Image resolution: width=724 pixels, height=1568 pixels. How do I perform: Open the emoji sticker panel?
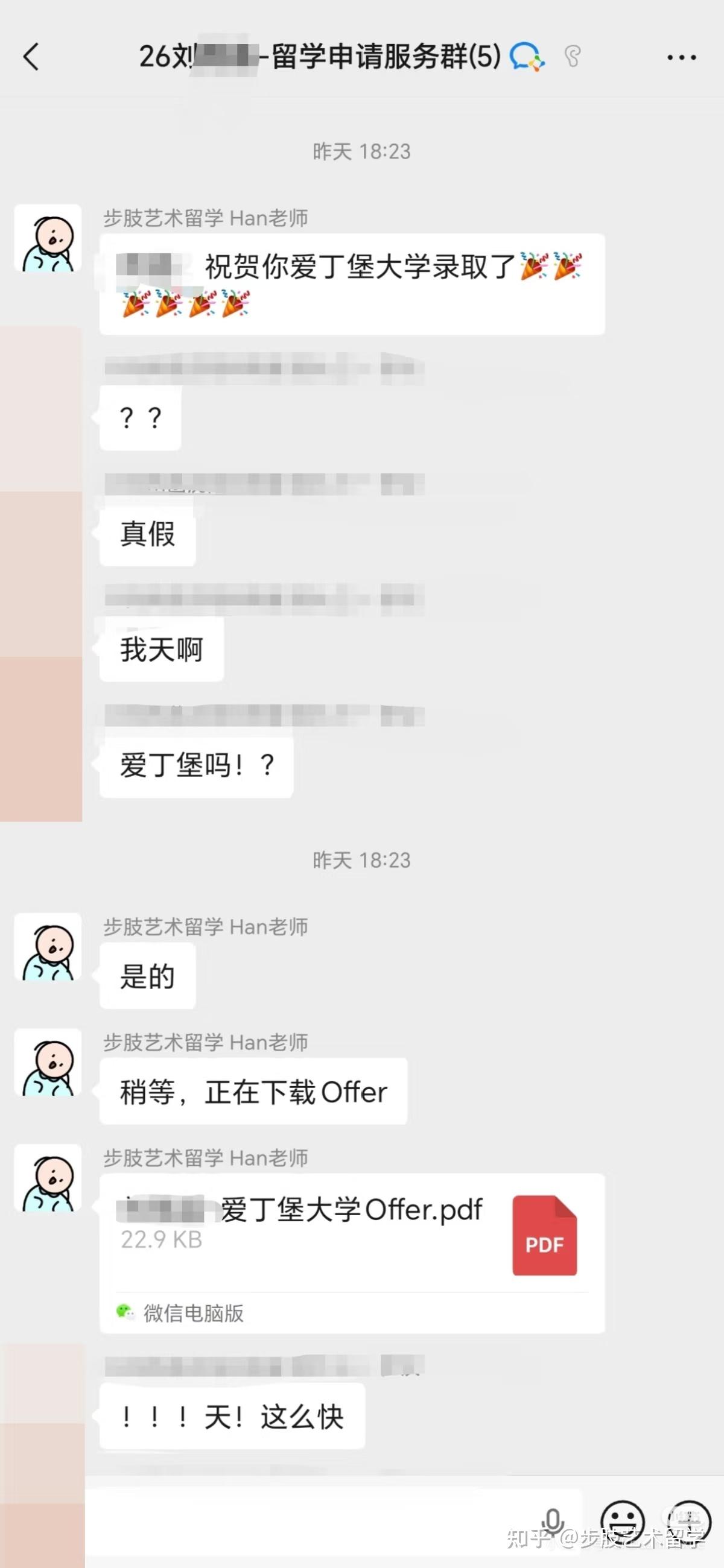[621, 1520]
